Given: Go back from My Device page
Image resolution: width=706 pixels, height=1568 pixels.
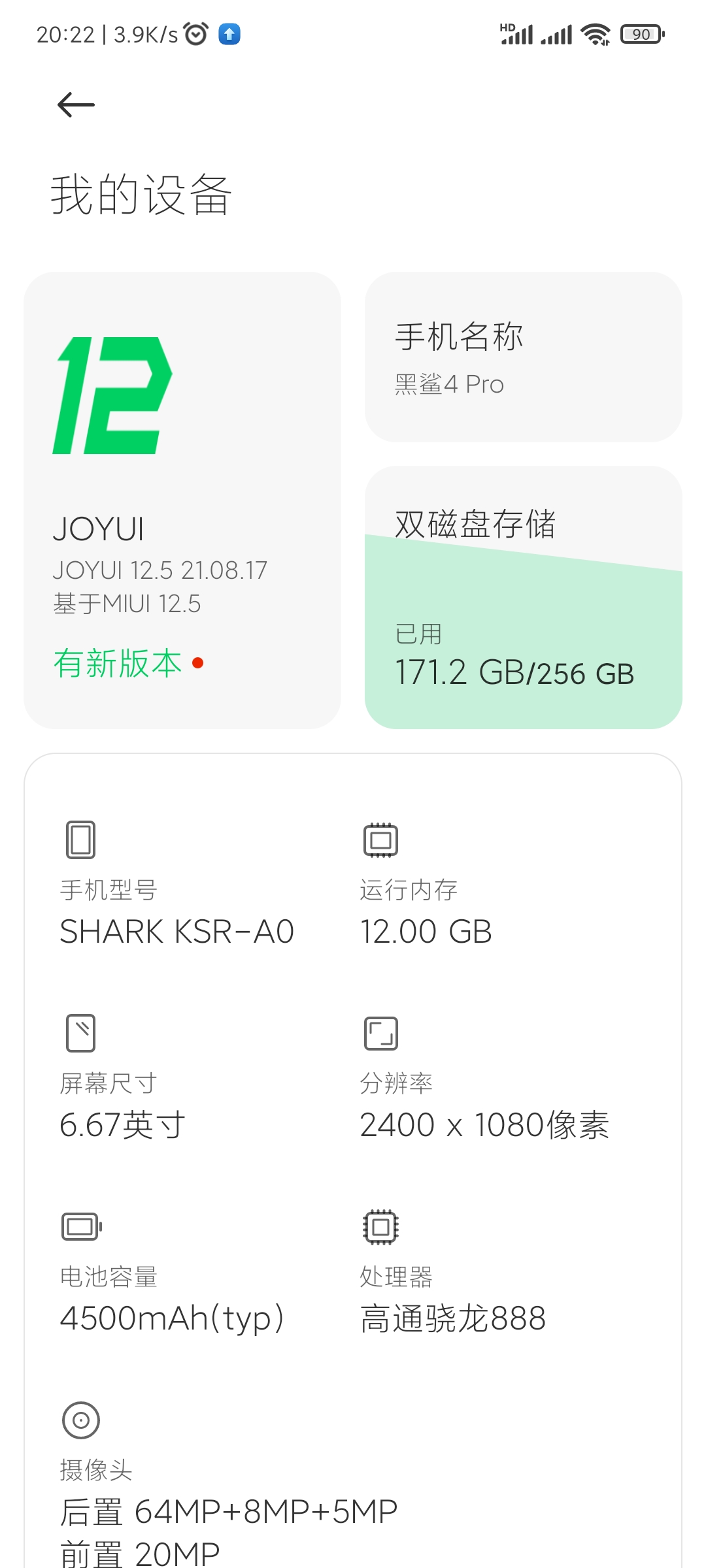Looking at the screenshot, I should (76, 105).
